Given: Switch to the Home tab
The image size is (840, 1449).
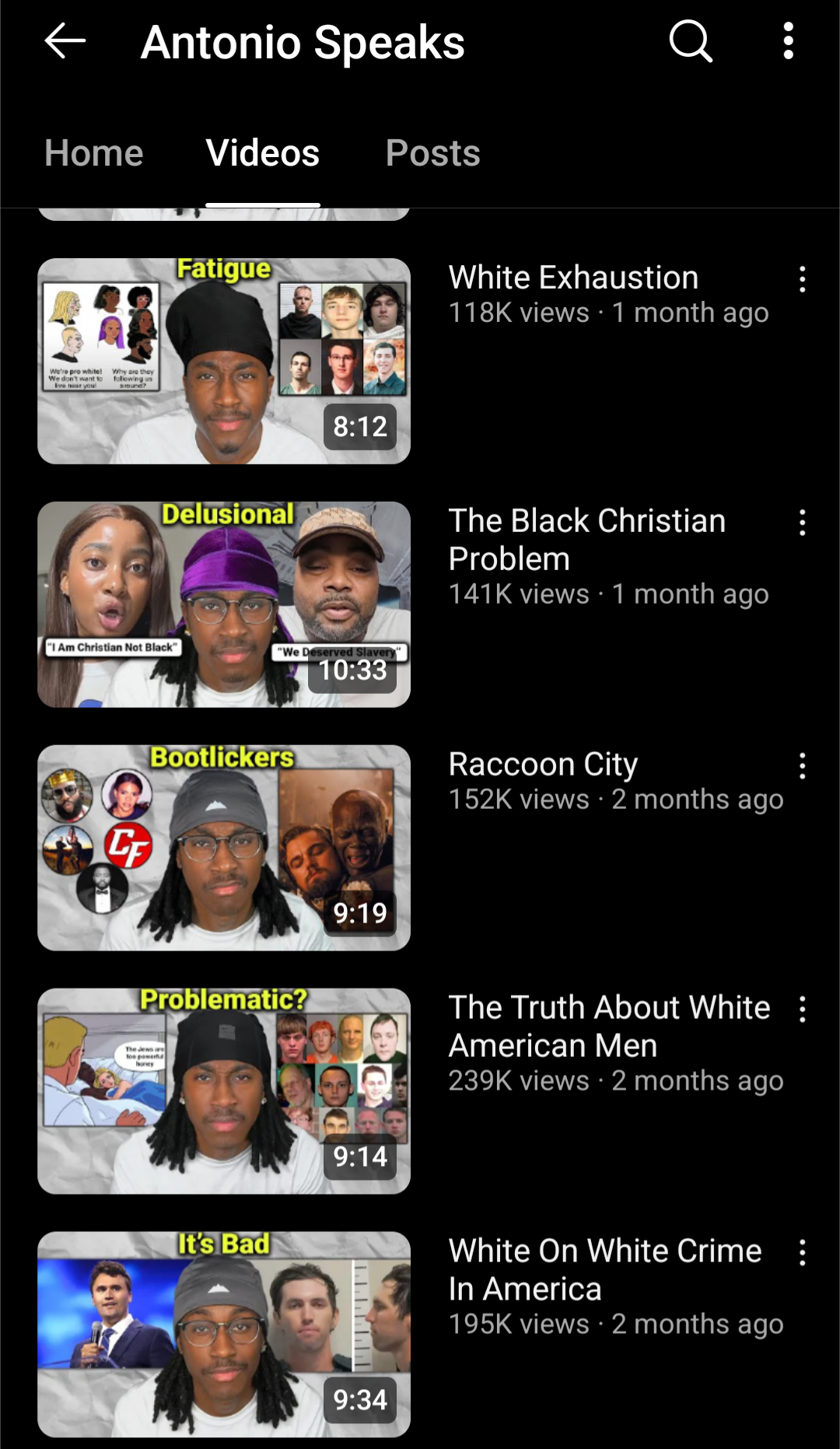Looking at the screenshot, I should click(94, 153).
